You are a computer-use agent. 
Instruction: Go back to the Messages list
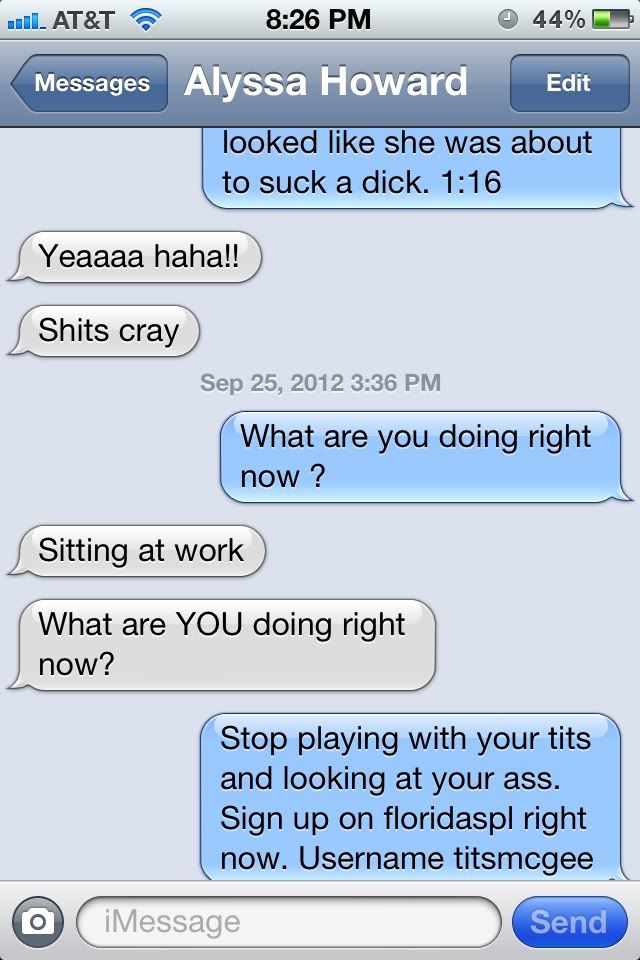pyautogui.click(x=90, y=84)
